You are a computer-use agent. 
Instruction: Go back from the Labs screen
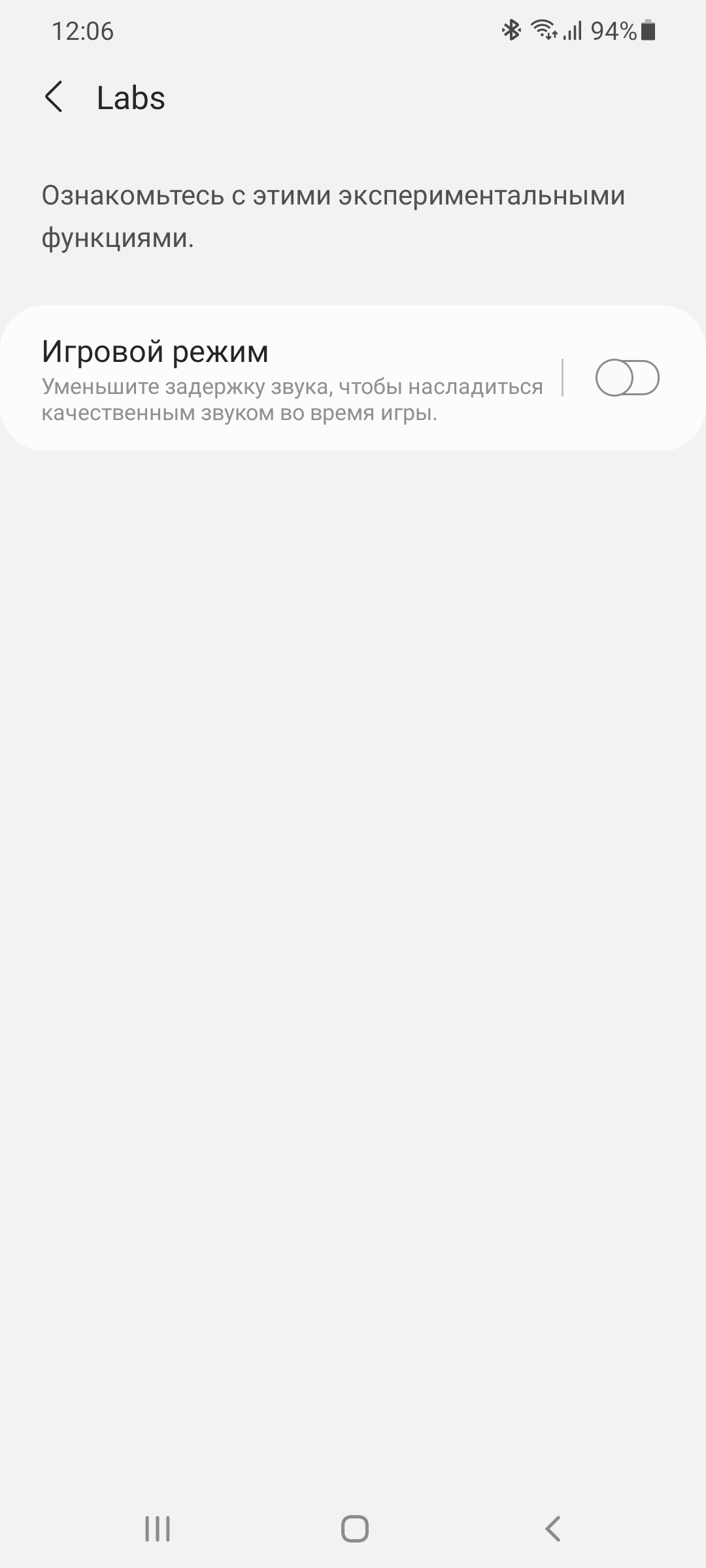coord(54,97)
